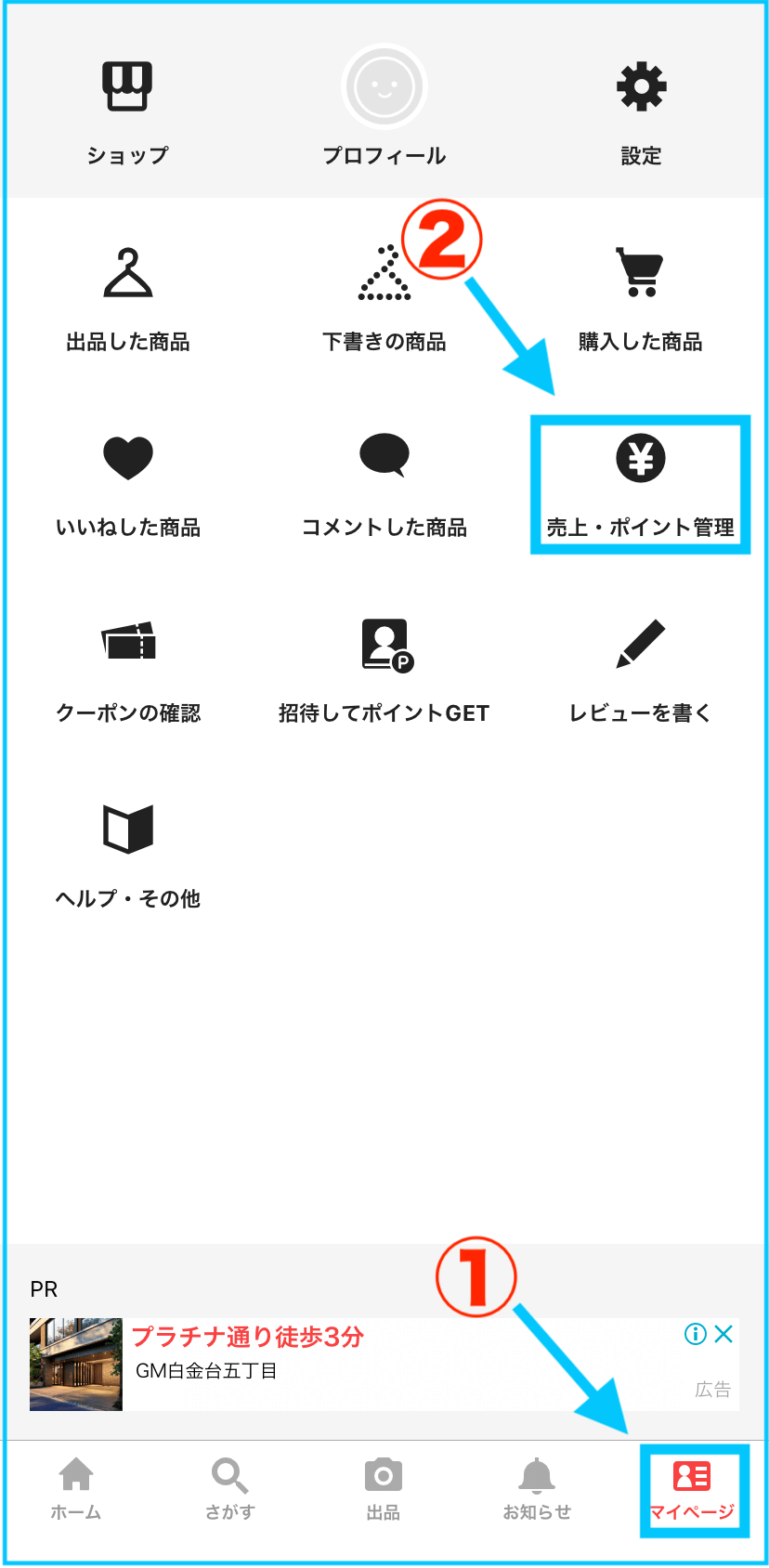Switch to the さがす tab
This screenshot has height=1568, width=769.
tap(230, 1493)
